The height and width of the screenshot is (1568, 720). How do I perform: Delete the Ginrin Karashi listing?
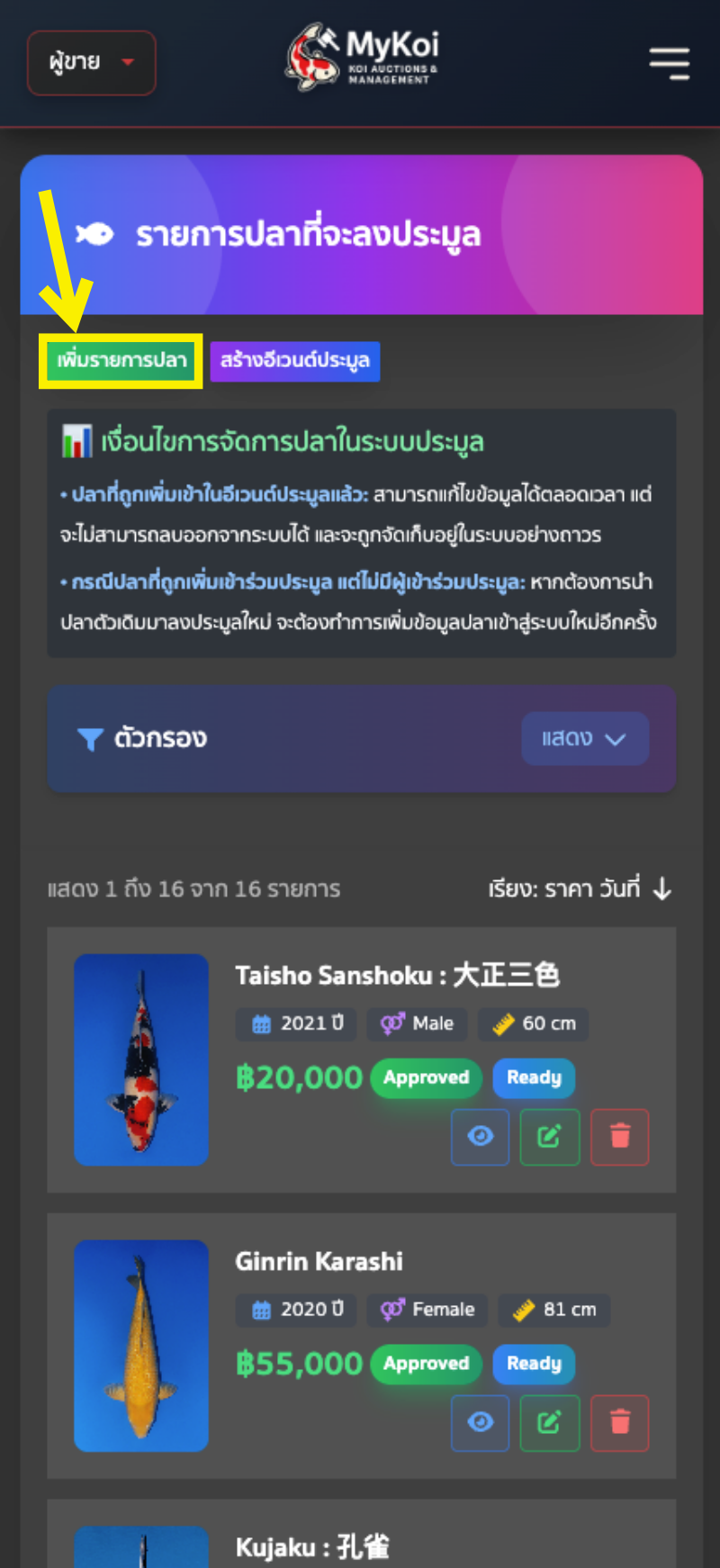(x=619, y=1423)
